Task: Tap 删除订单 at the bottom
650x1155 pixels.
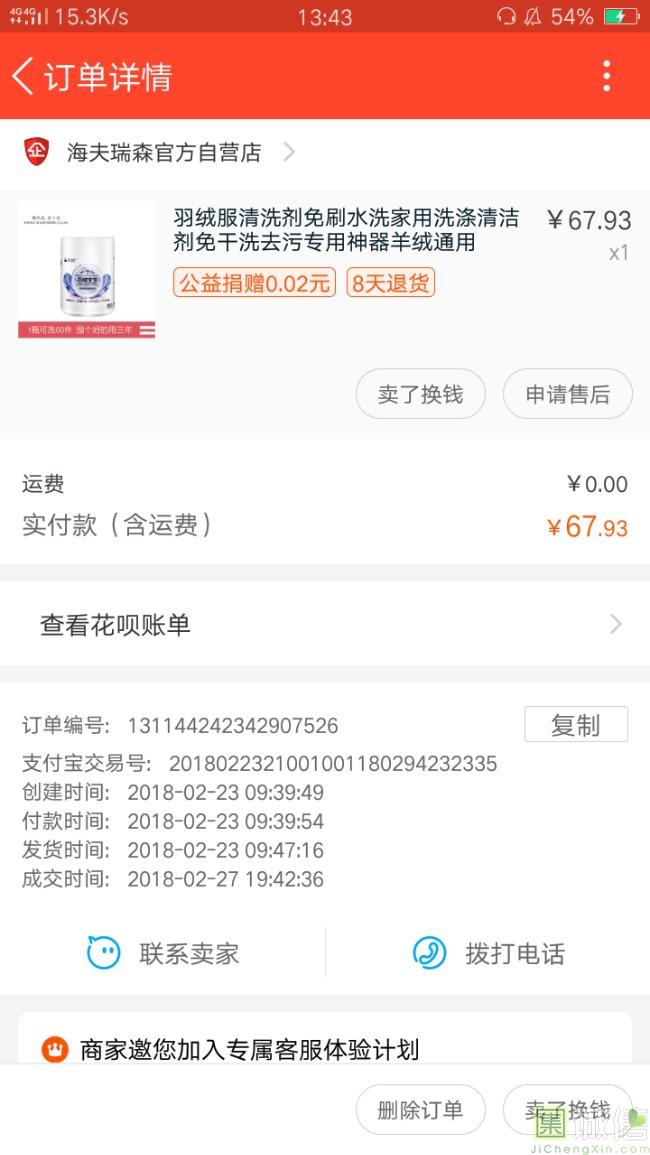Action: coord(420,1110)
